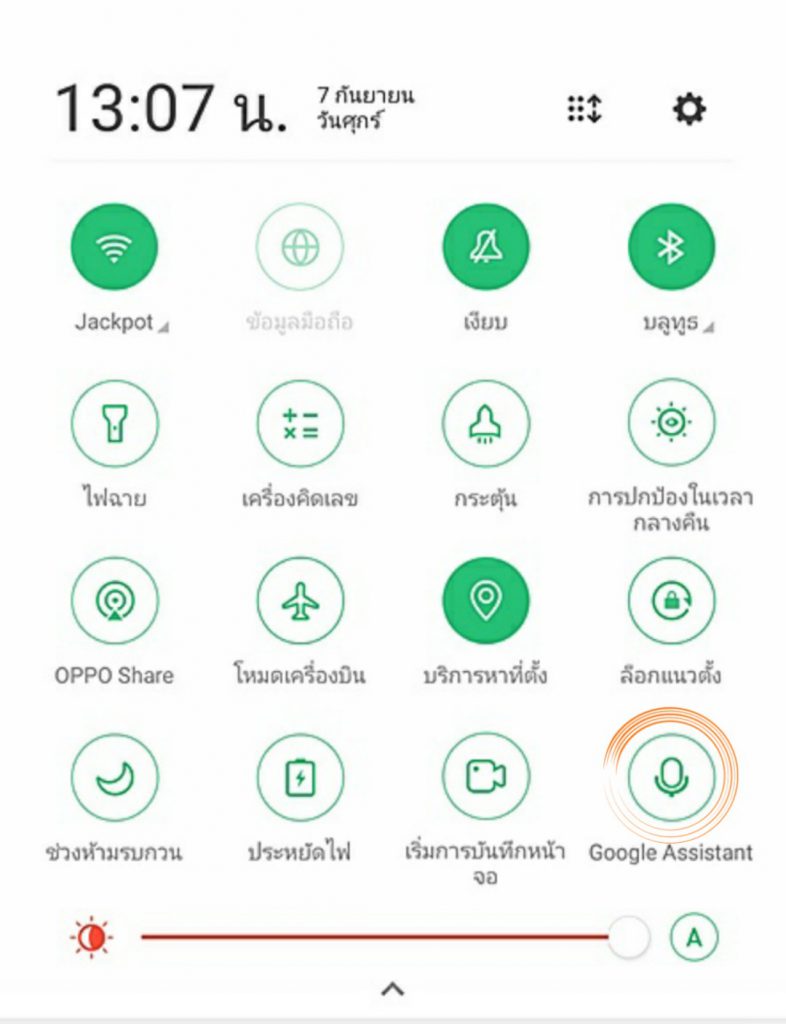Image resolution: width=786 pixels, height=1024 pixels.
Task: Turn on power saving (ประหยัดไฟ)
Action: coord(300,777)
